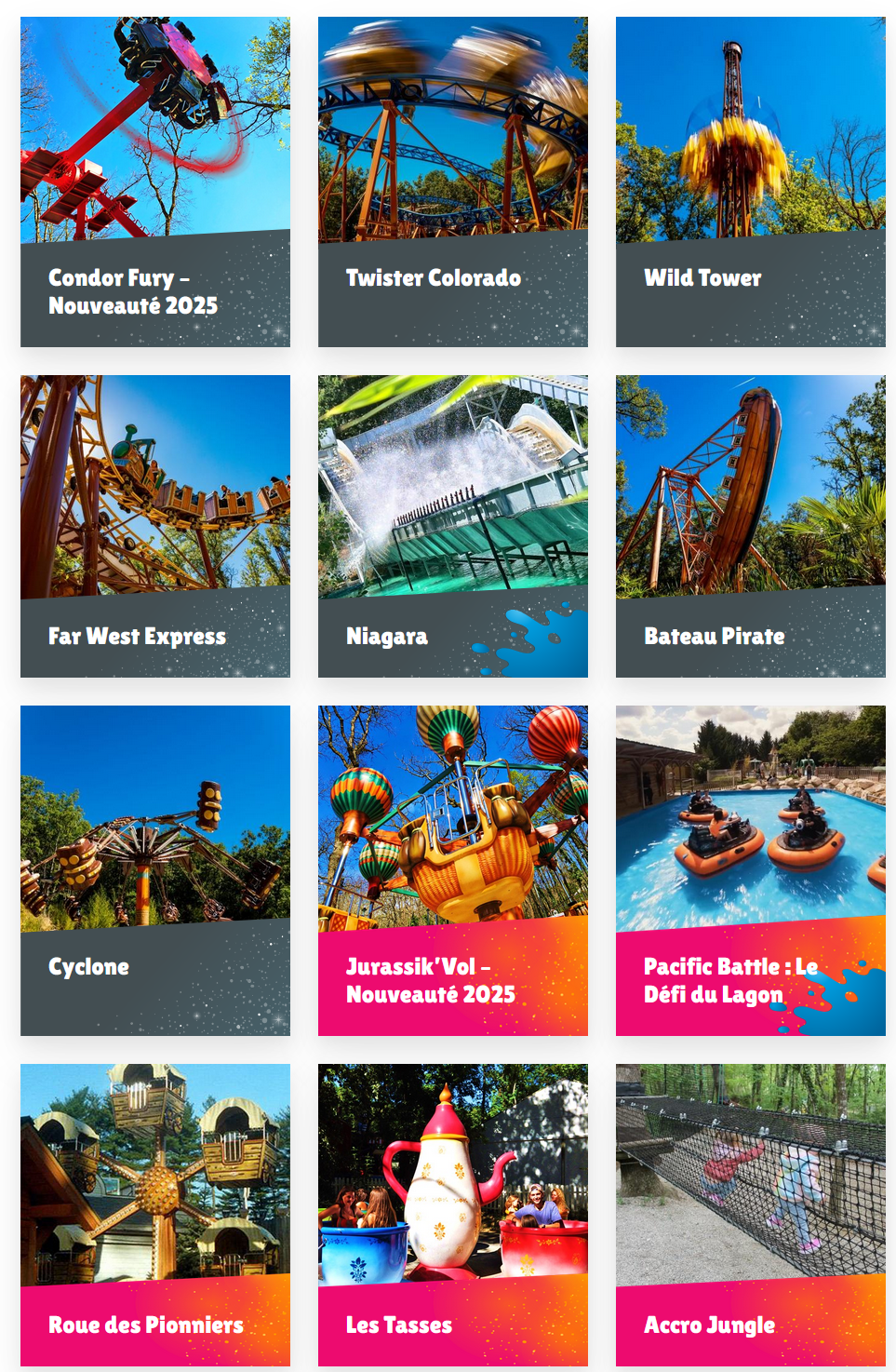View Les Tasses attraction
The width and height of the screenshot is (896, 1372).
452,1215
